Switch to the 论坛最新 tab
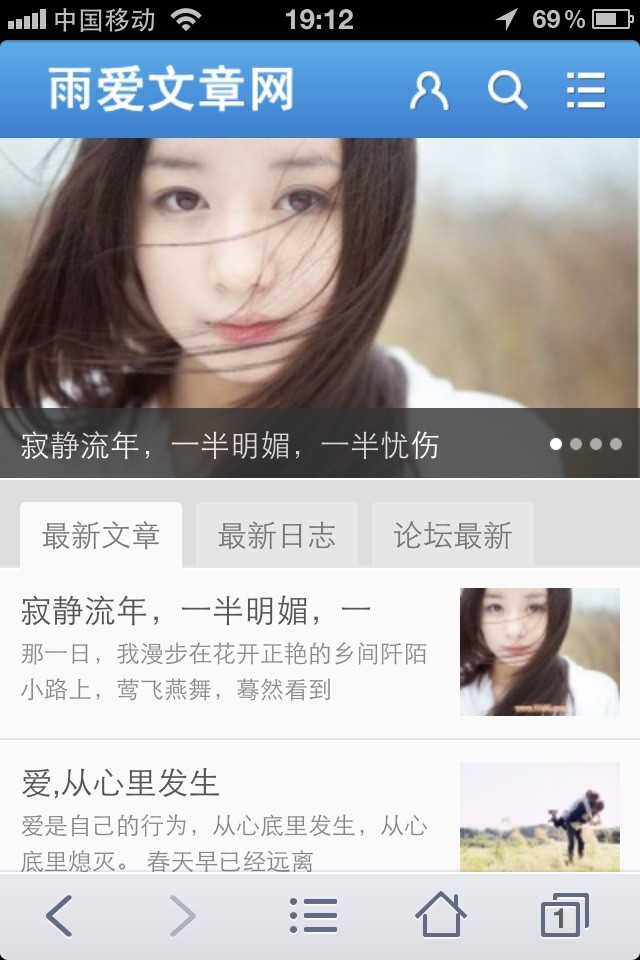 [x=453, y=536]
